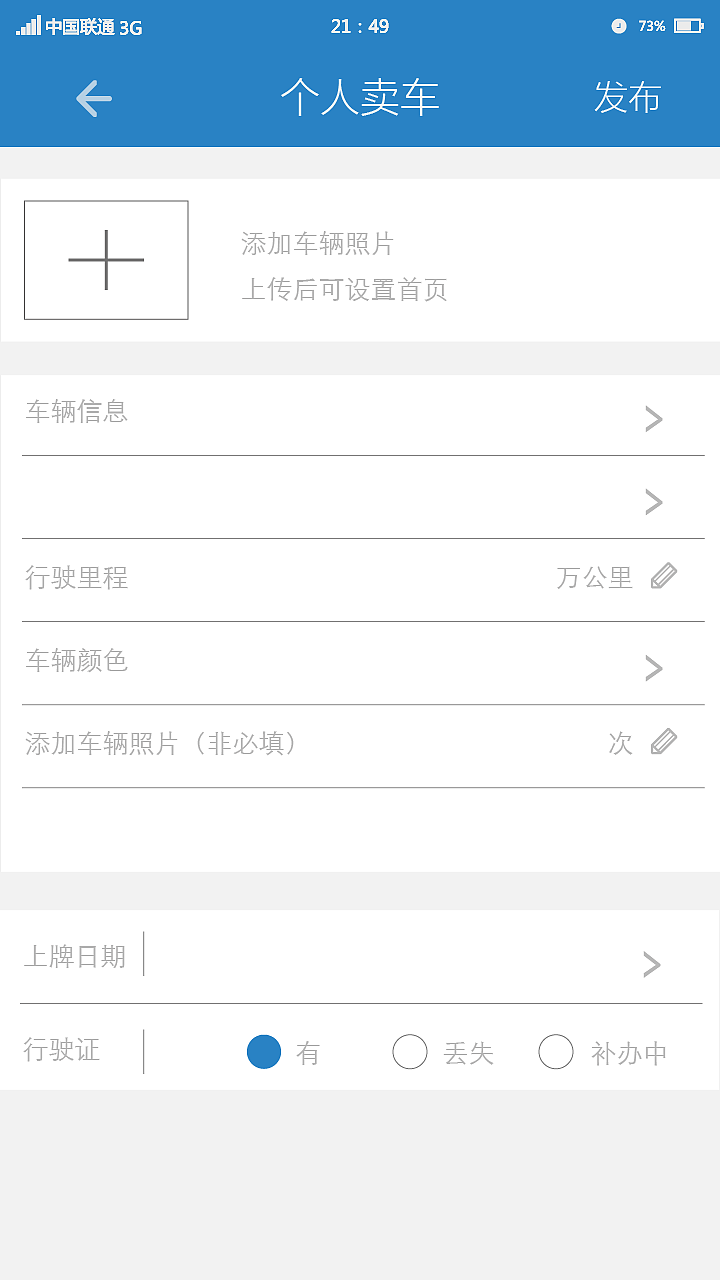Click the 中国联通 3G network indicator
The width and height of the screenshot is (720, 1280).
[x=95, y=27]
